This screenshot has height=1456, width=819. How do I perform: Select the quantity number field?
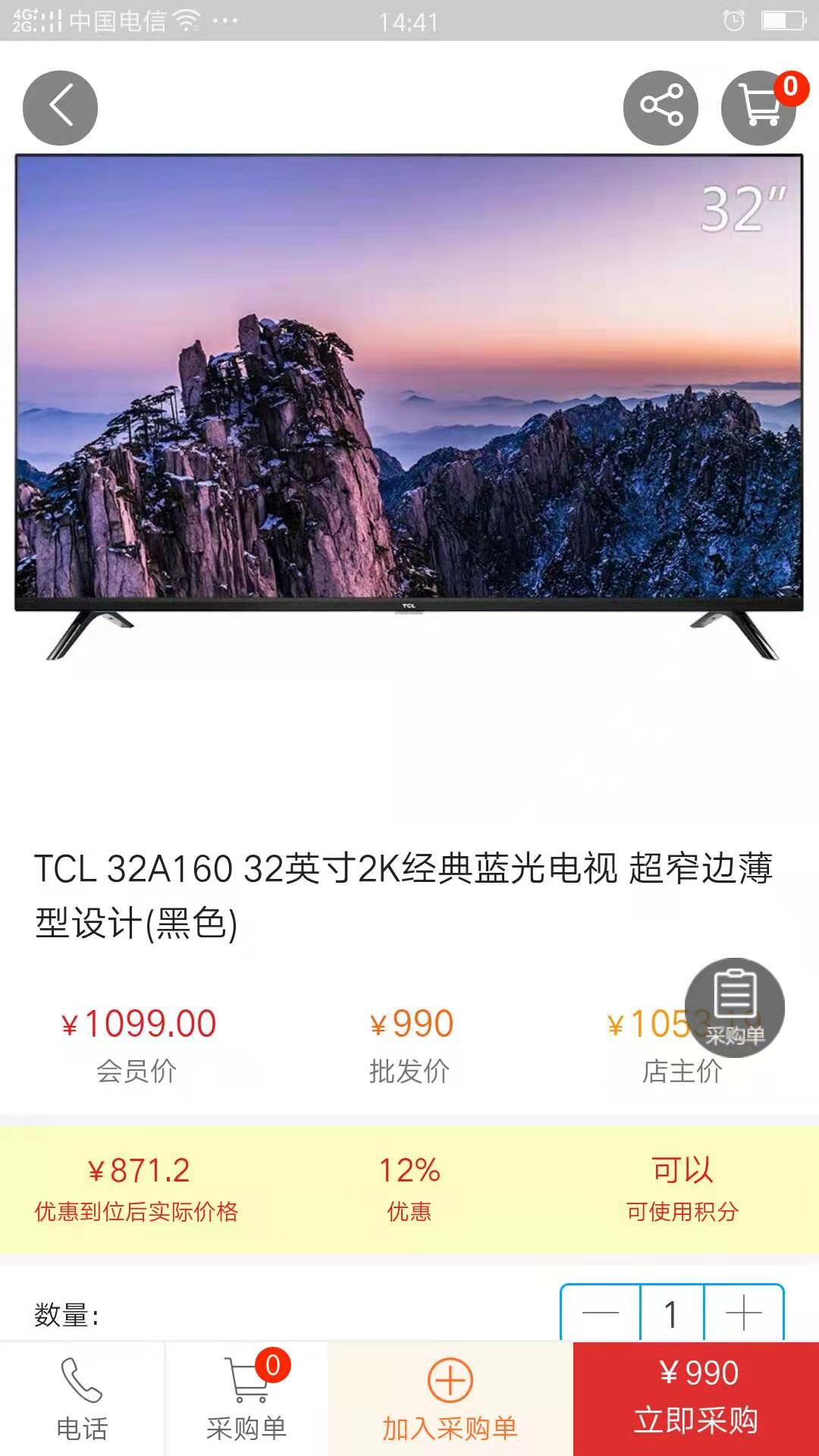click(x=672, y=1313)
